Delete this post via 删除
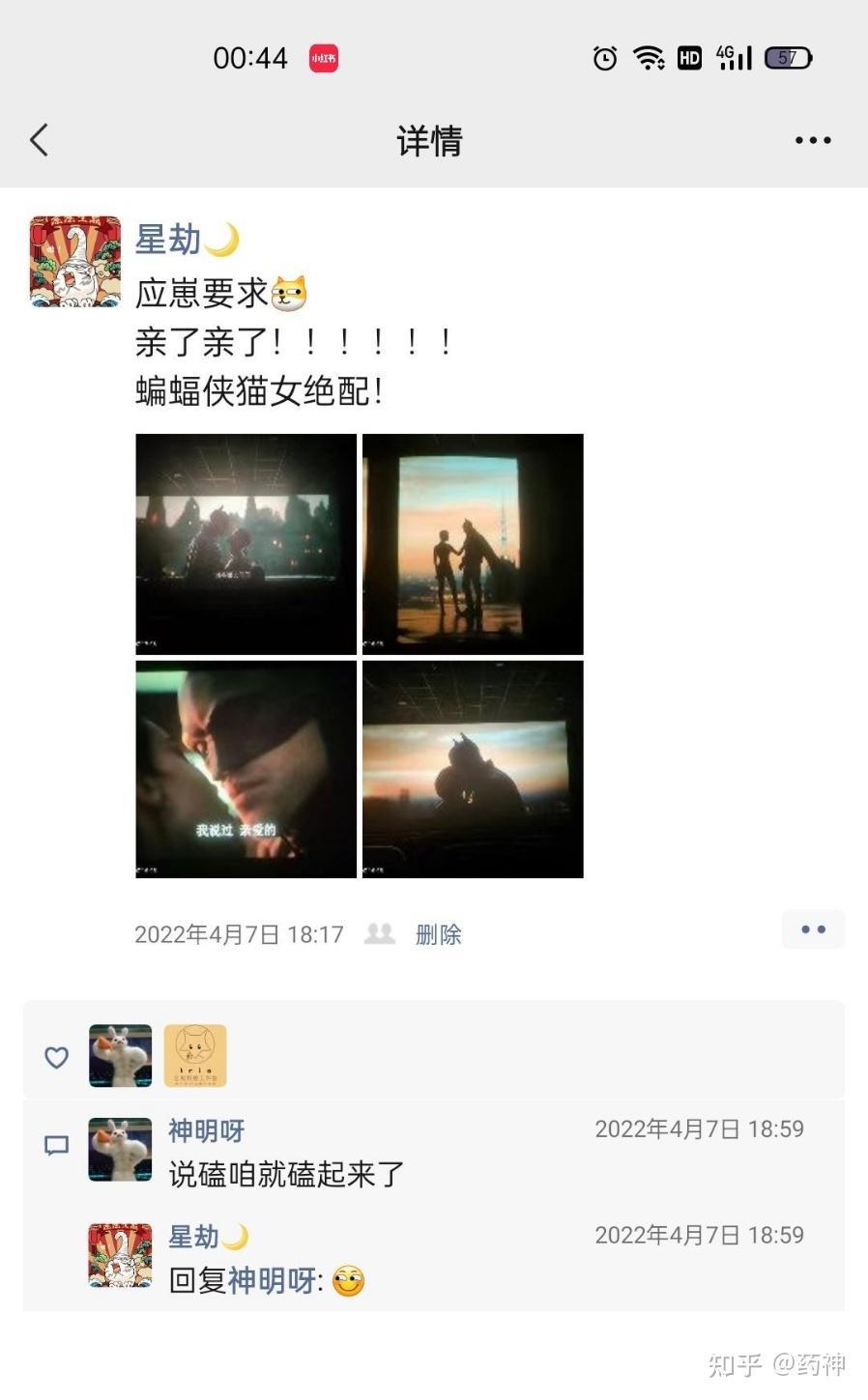This screenshot has height=1400, width=868. (x=438, y=934)
